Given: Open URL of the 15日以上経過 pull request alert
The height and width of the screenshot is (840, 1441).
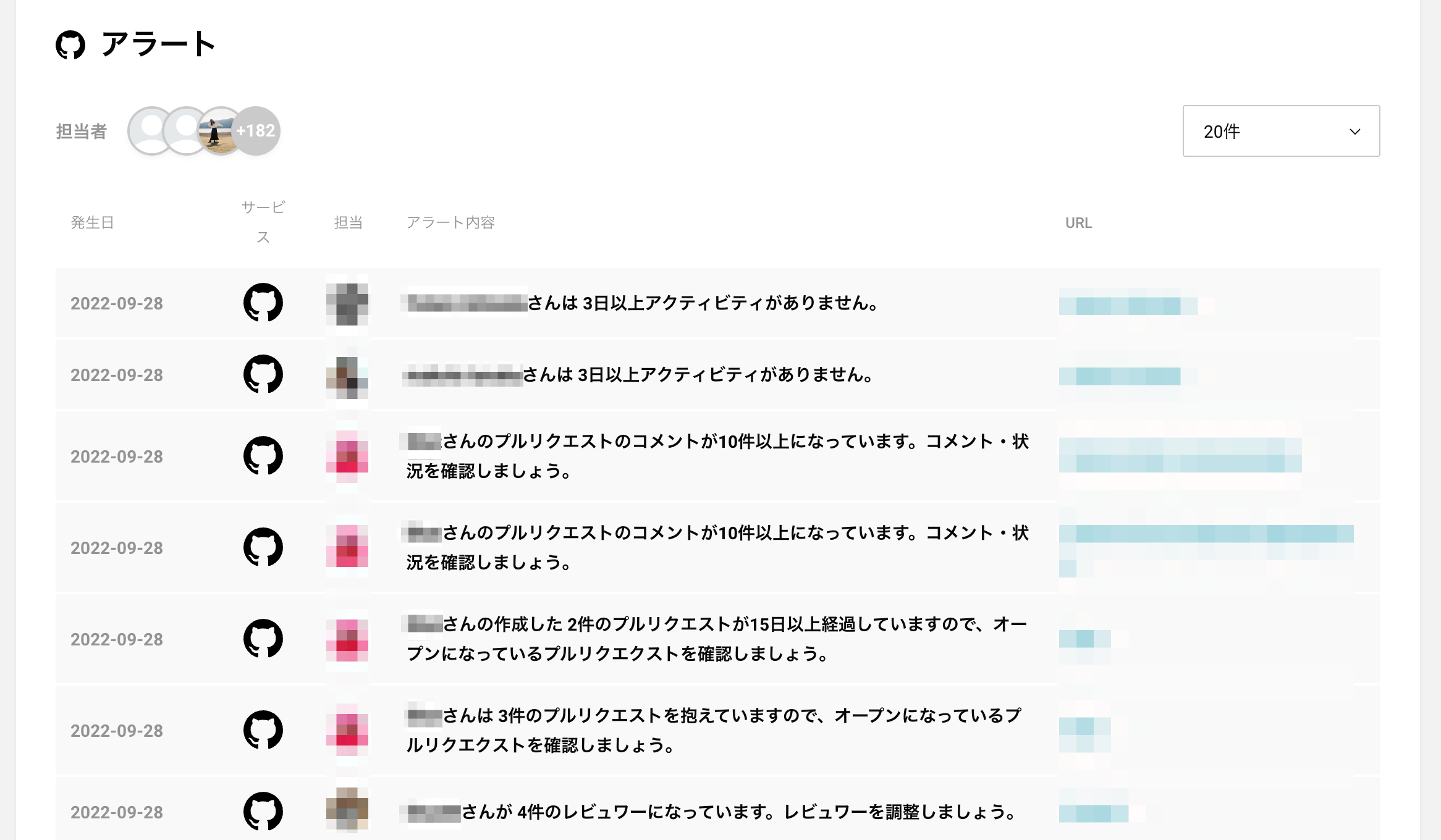Looking at the screenshot, I should [x=1084, y=639].
